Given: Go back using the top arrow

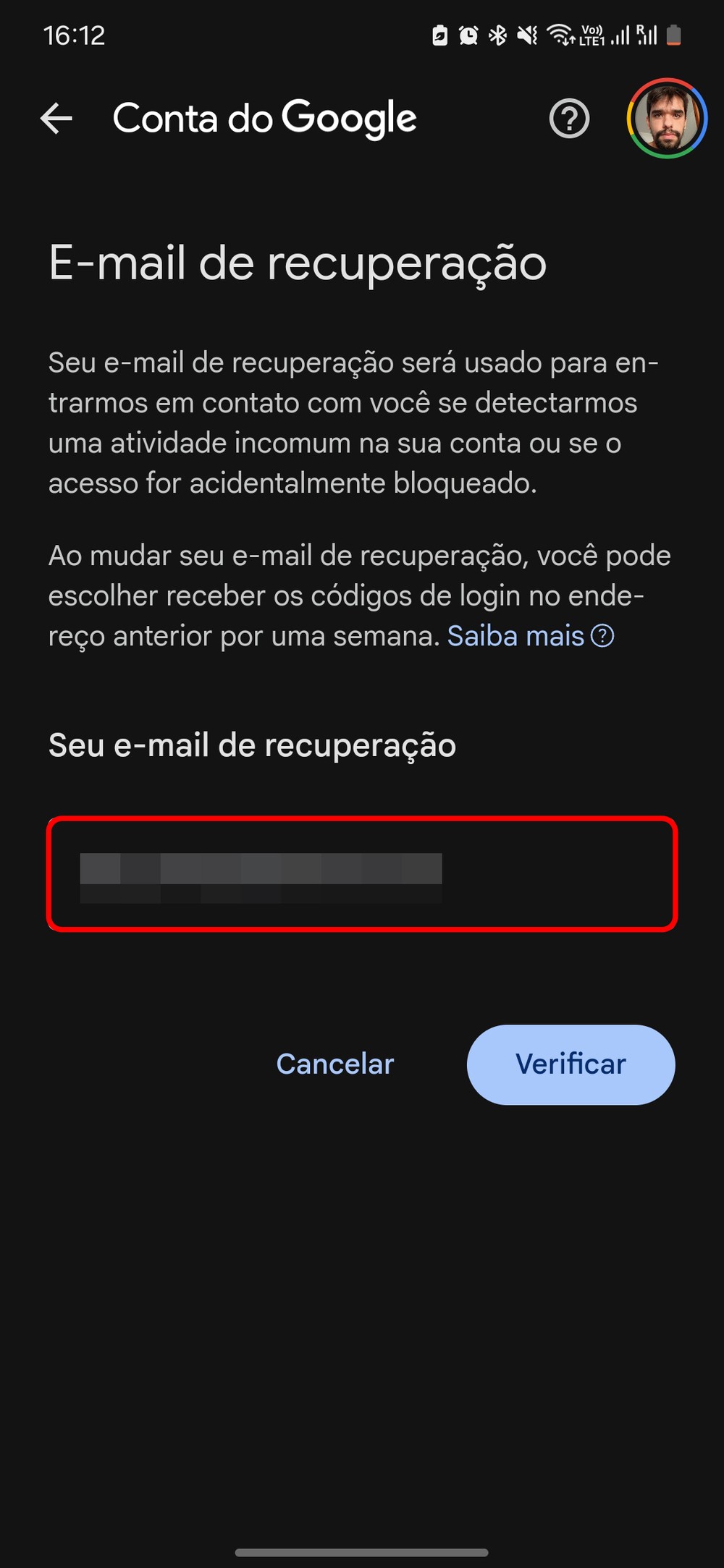Looking at the screenshot, I should (56, 119).
